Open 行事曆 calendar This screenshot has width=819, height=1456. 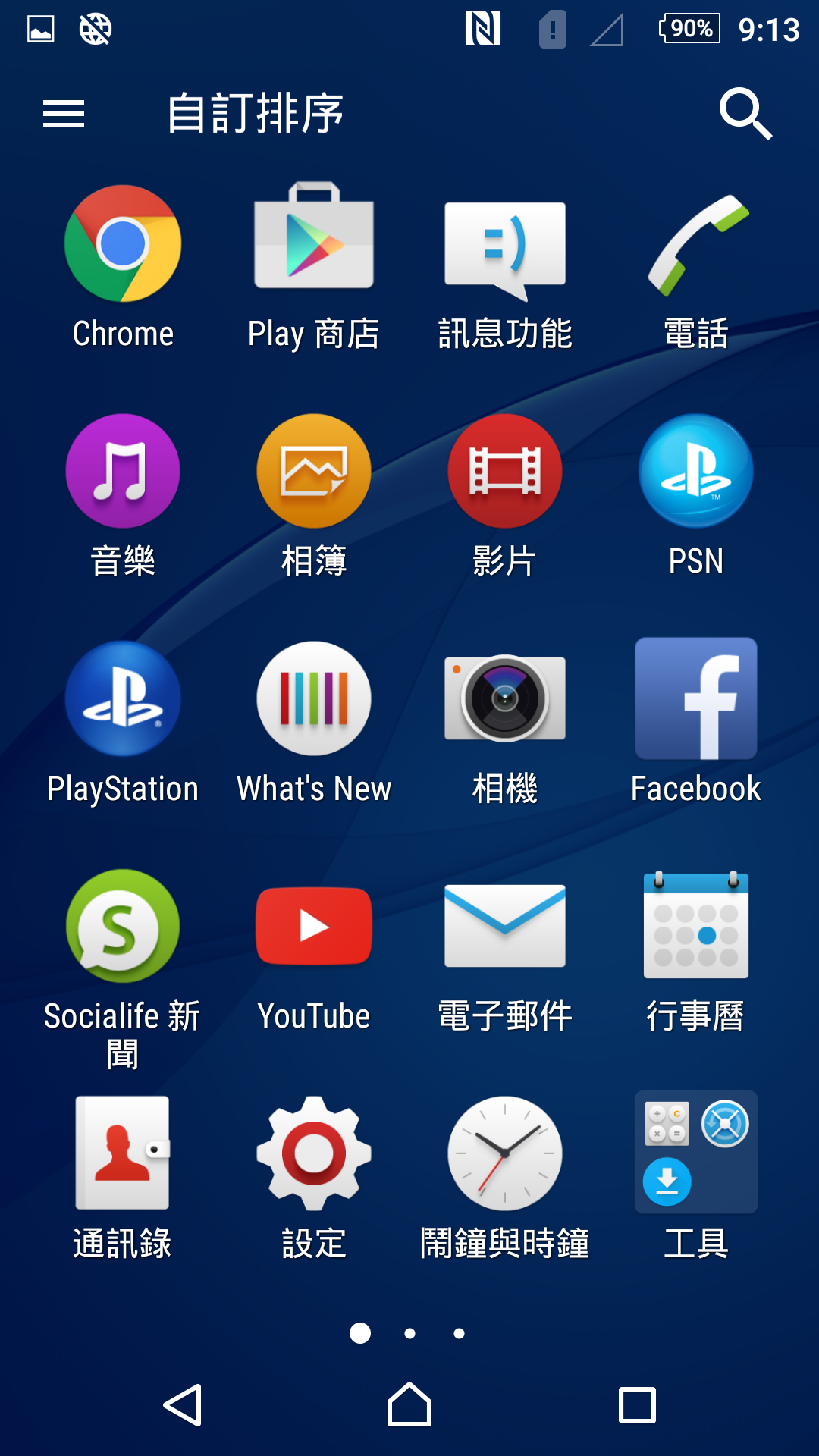click(696, 927)
